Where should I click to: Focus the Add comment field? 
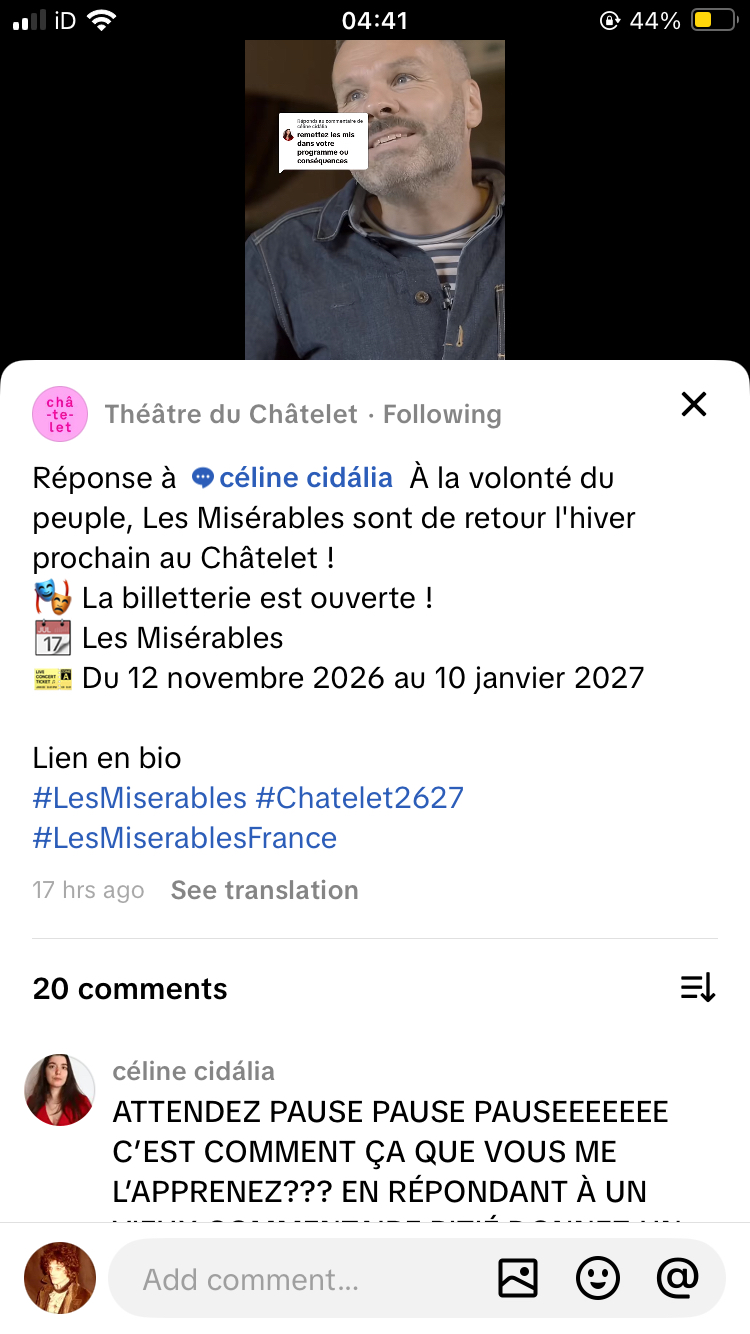point(300,1279)
